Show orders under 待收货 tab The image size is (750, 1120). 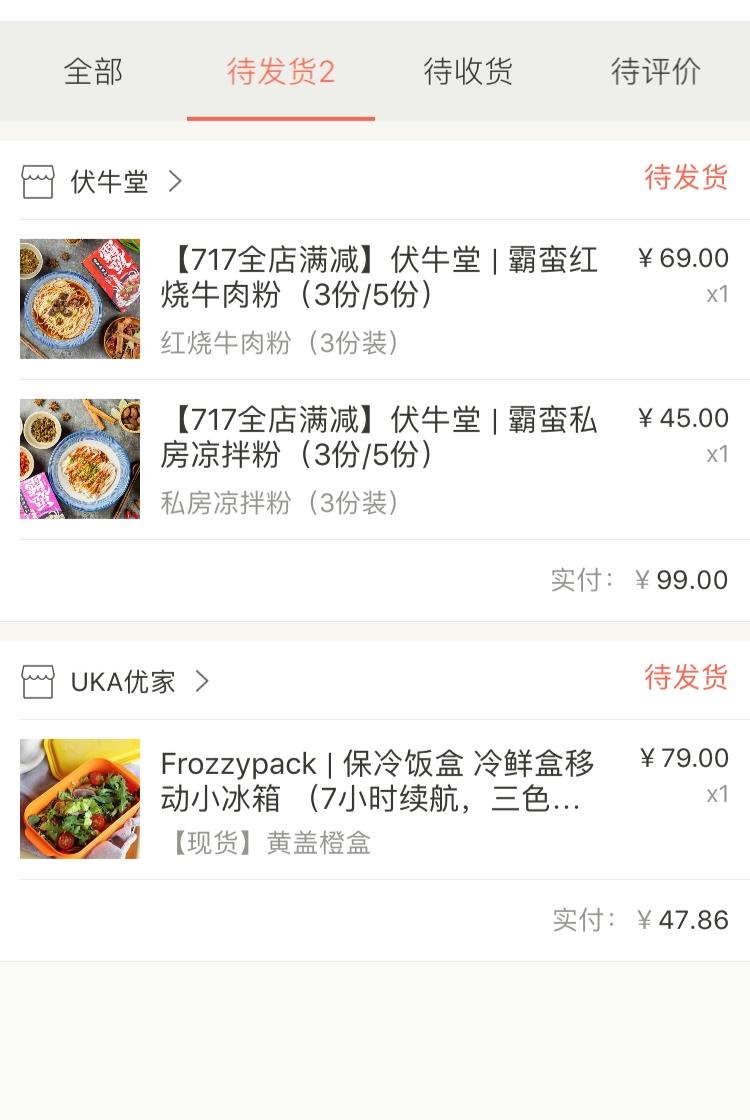coord(468,72)
